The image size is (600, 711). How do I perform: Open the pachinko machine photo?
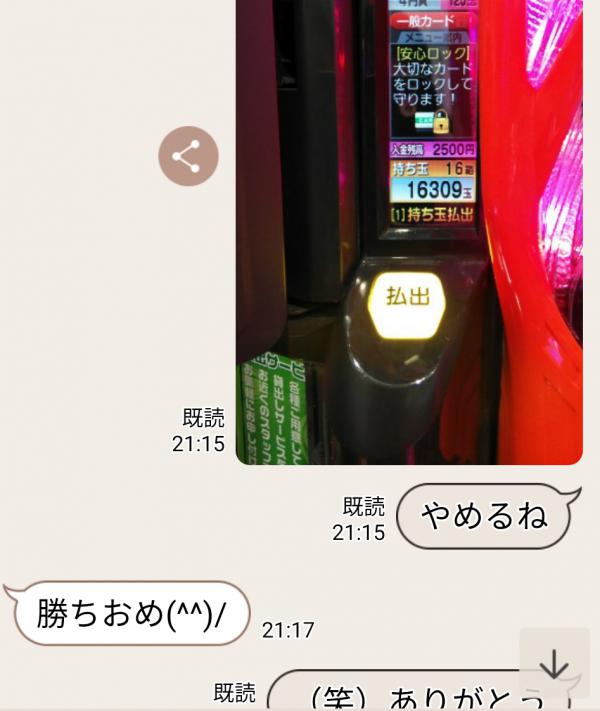pyautogui.click(x=408, y=230)
